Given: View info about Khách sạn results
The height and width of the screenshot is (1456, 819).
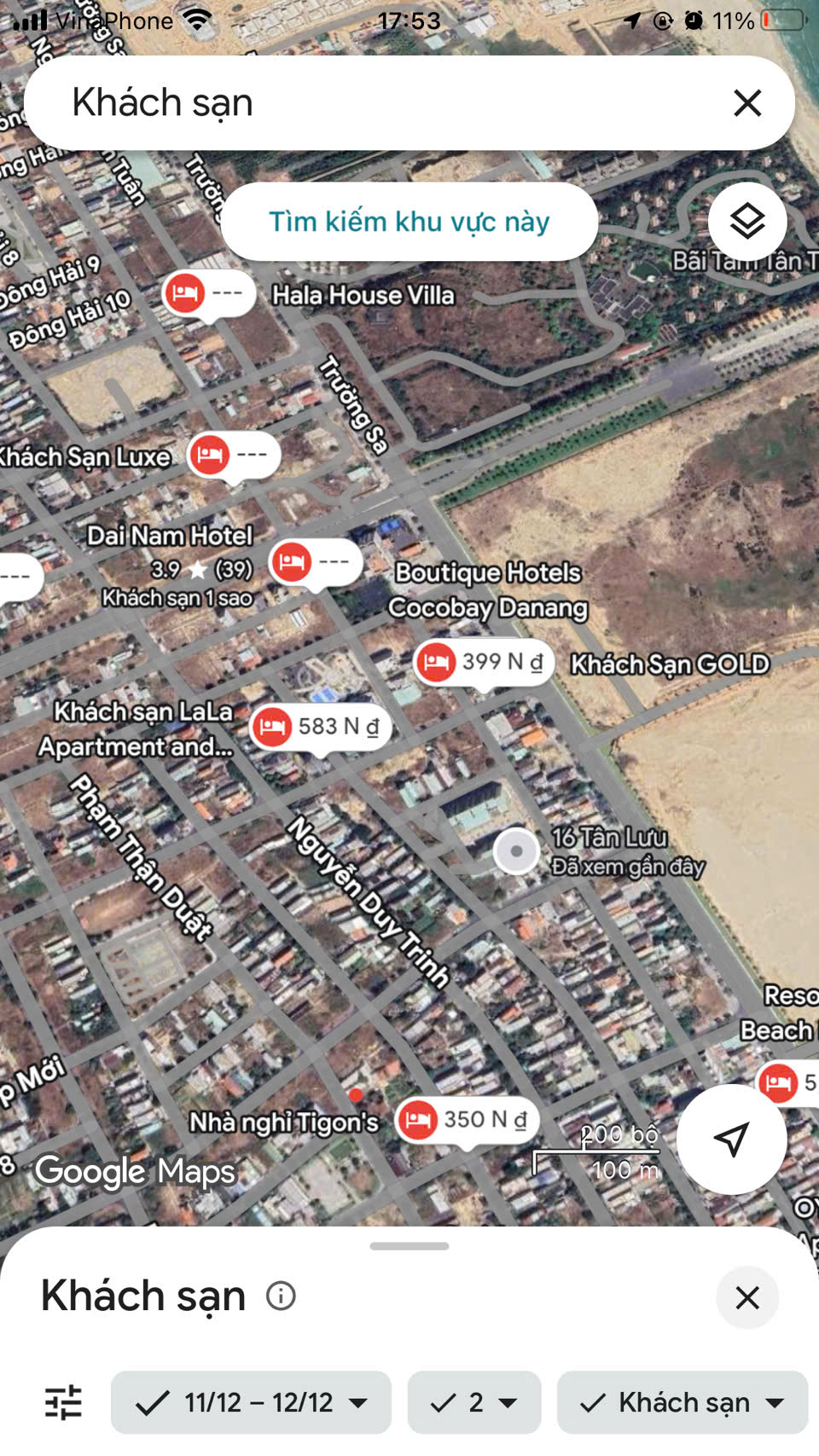Looking at the screenshot, I should [281, 1296].
